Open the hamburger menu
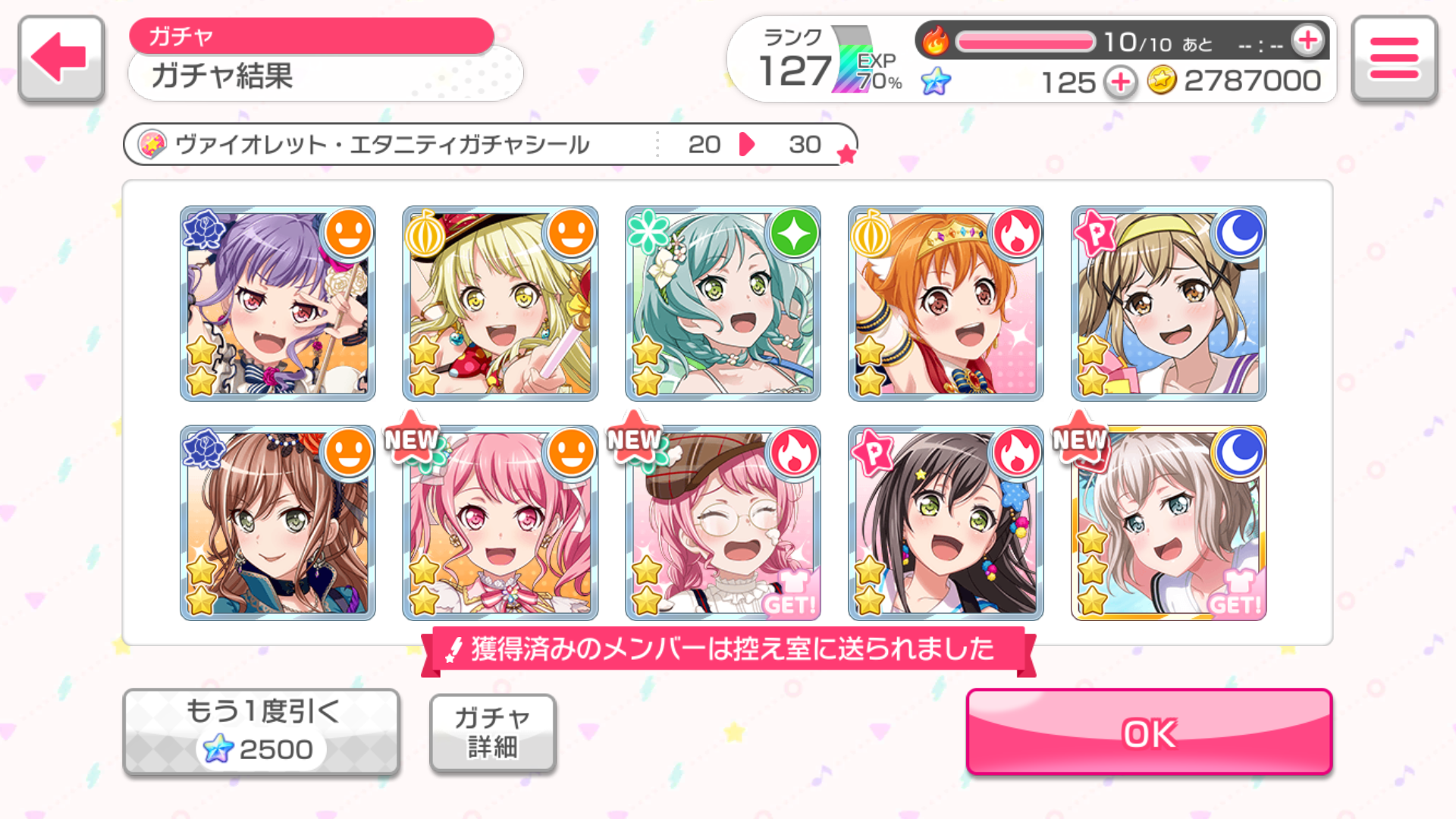The height and width of the screenshot is (819, 1456). tap(1394, 58)
